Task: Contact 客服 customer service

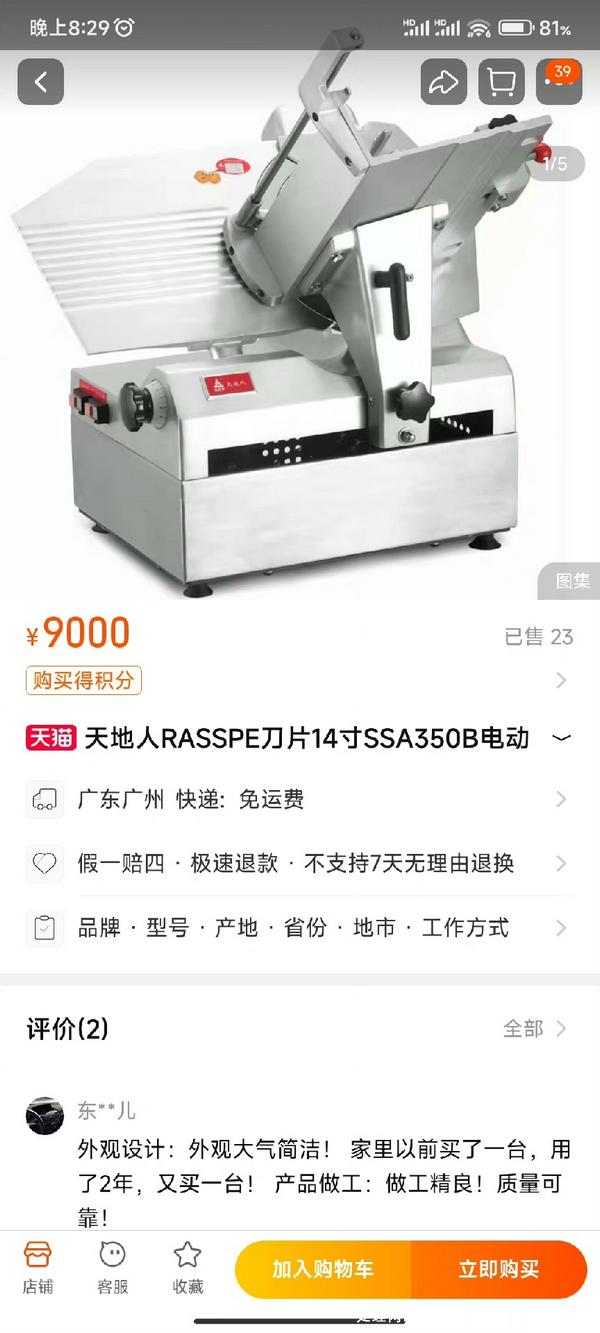Action: point(112,1268)
